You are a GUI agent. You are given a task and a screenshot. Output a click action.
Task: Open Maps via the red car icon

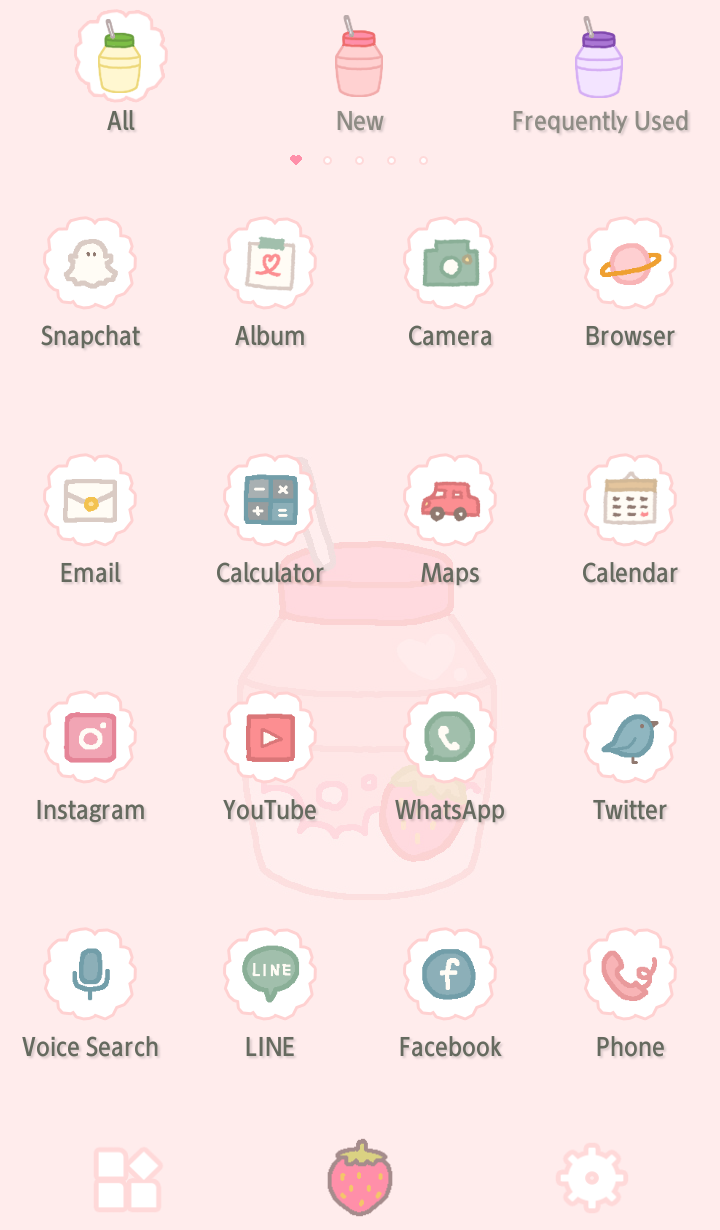click(x=450, y=500)
